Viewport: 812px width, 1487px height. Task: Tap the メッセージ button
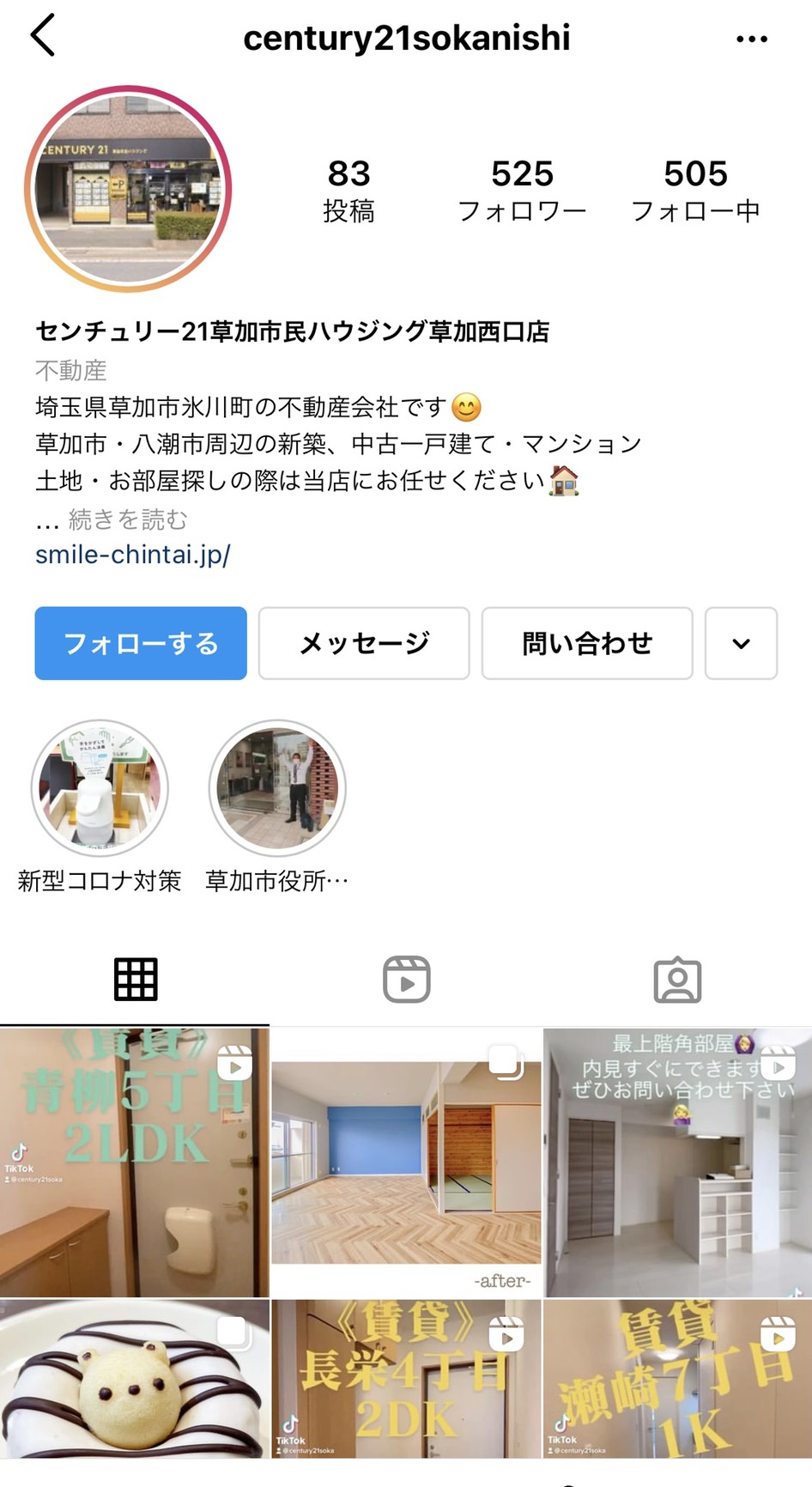364,643
